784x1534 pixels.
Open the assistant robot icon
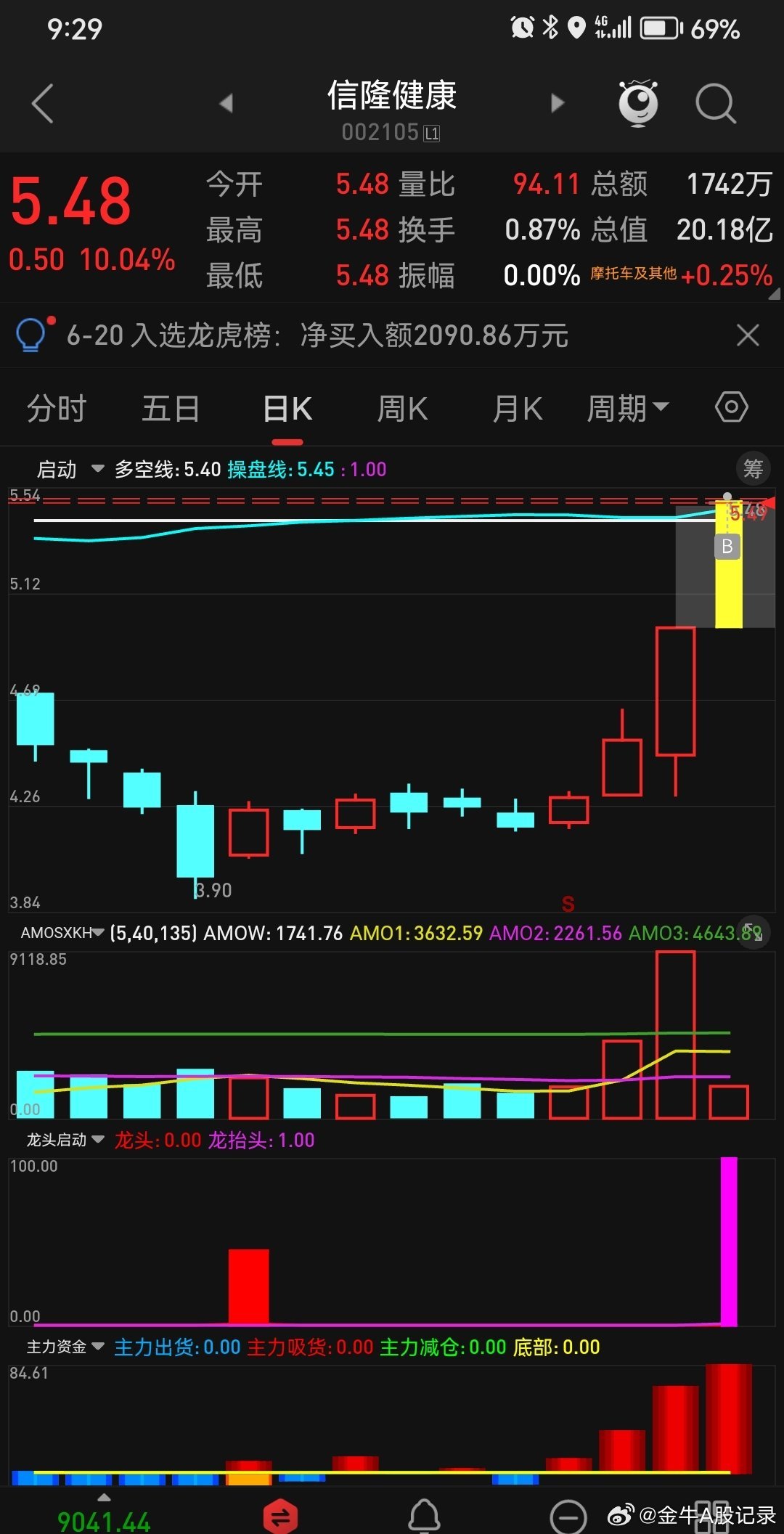pyautogui.click(x=638, y=103)
